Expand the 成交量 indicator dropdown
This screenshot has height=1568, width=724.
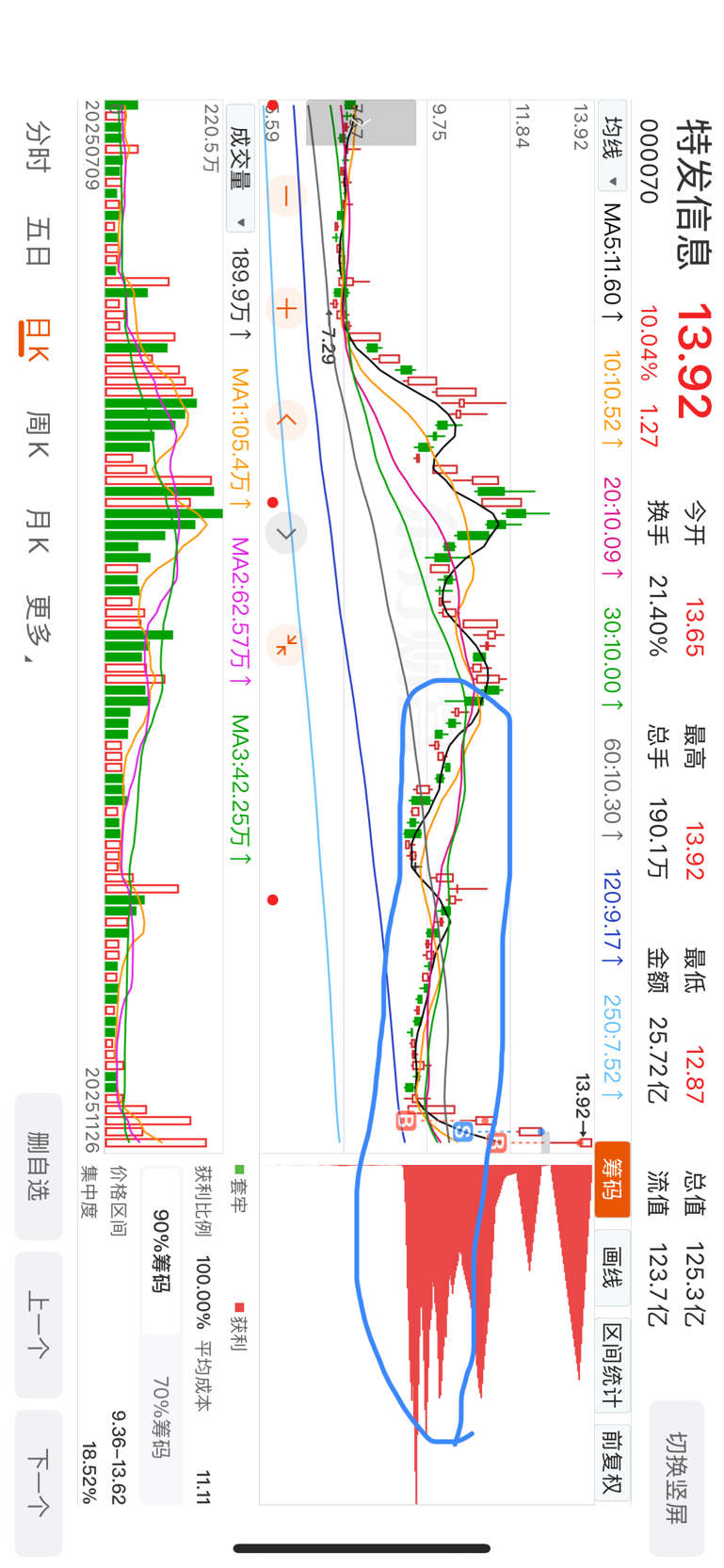click(x=241, y=170)
